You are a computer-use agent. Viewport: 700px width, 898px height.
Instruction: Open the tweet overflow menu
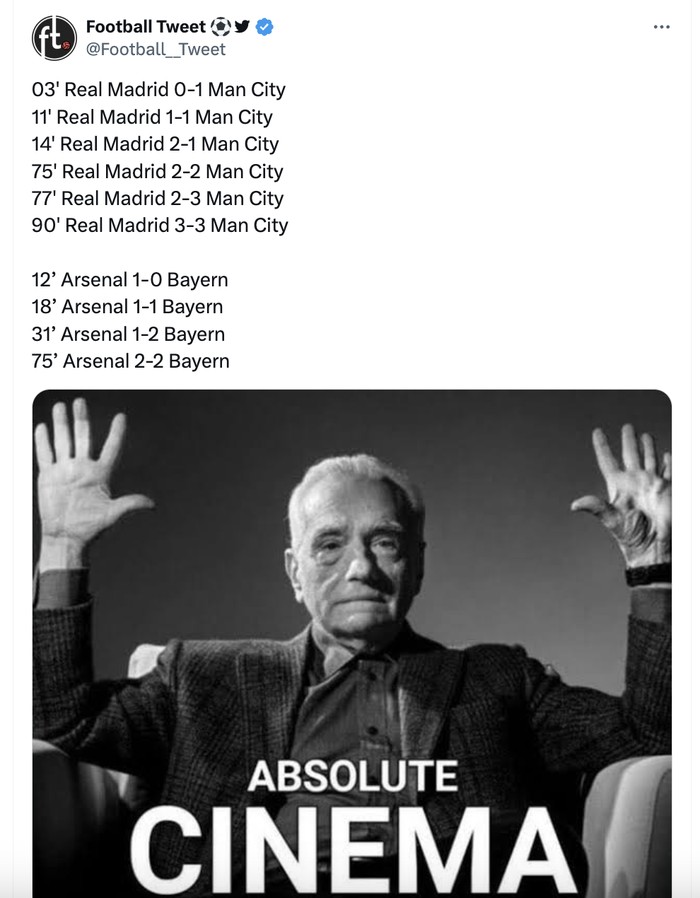(661, 27)
